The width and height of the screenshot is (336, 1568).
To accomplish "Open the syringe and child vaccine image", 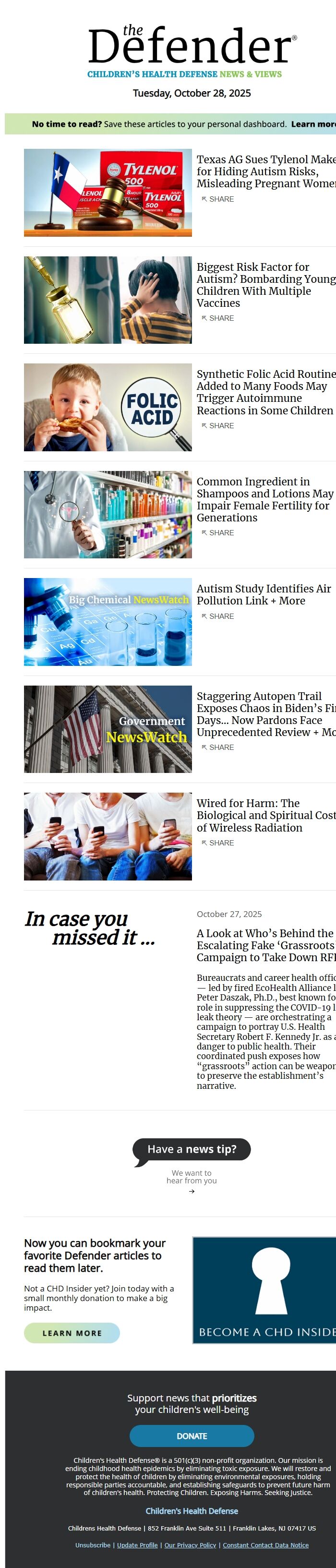I will tap(108, 300).
